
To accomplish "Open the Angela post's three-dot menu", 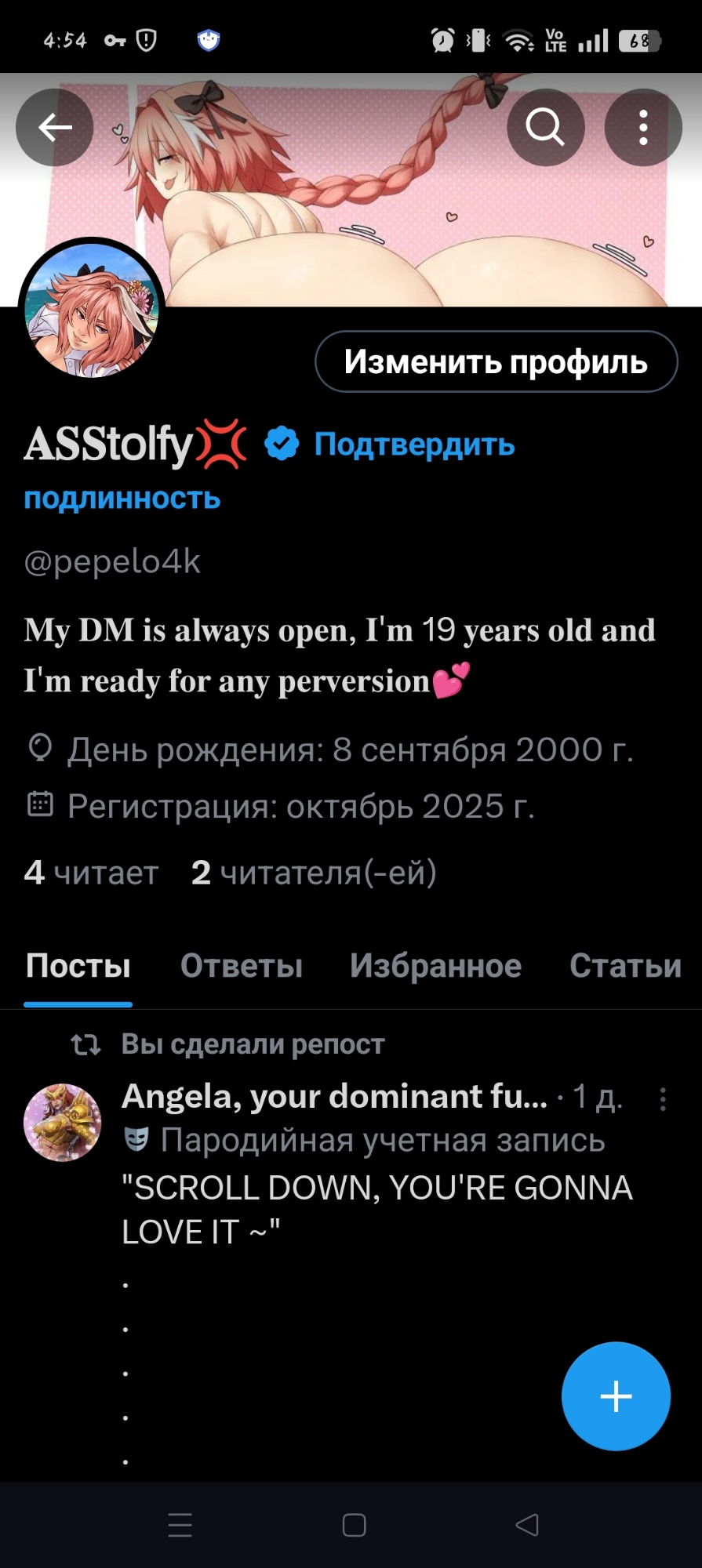I will coord(663,1099).
